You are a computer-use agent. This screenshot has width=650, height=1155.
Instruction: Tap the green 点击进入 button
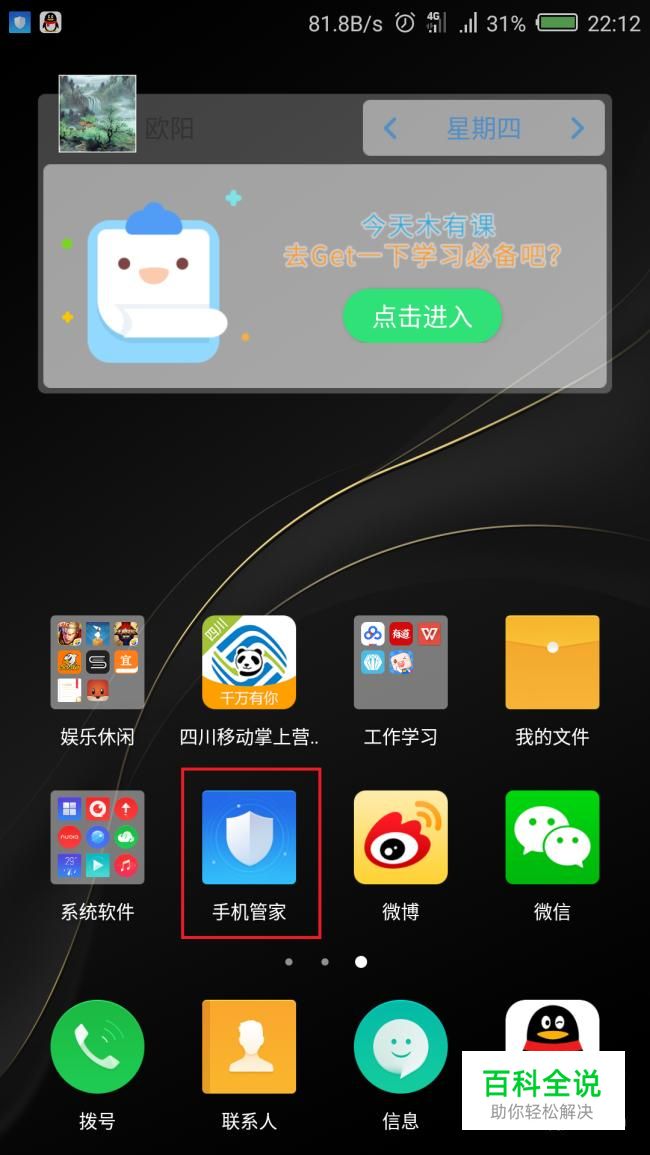[422, 316]
